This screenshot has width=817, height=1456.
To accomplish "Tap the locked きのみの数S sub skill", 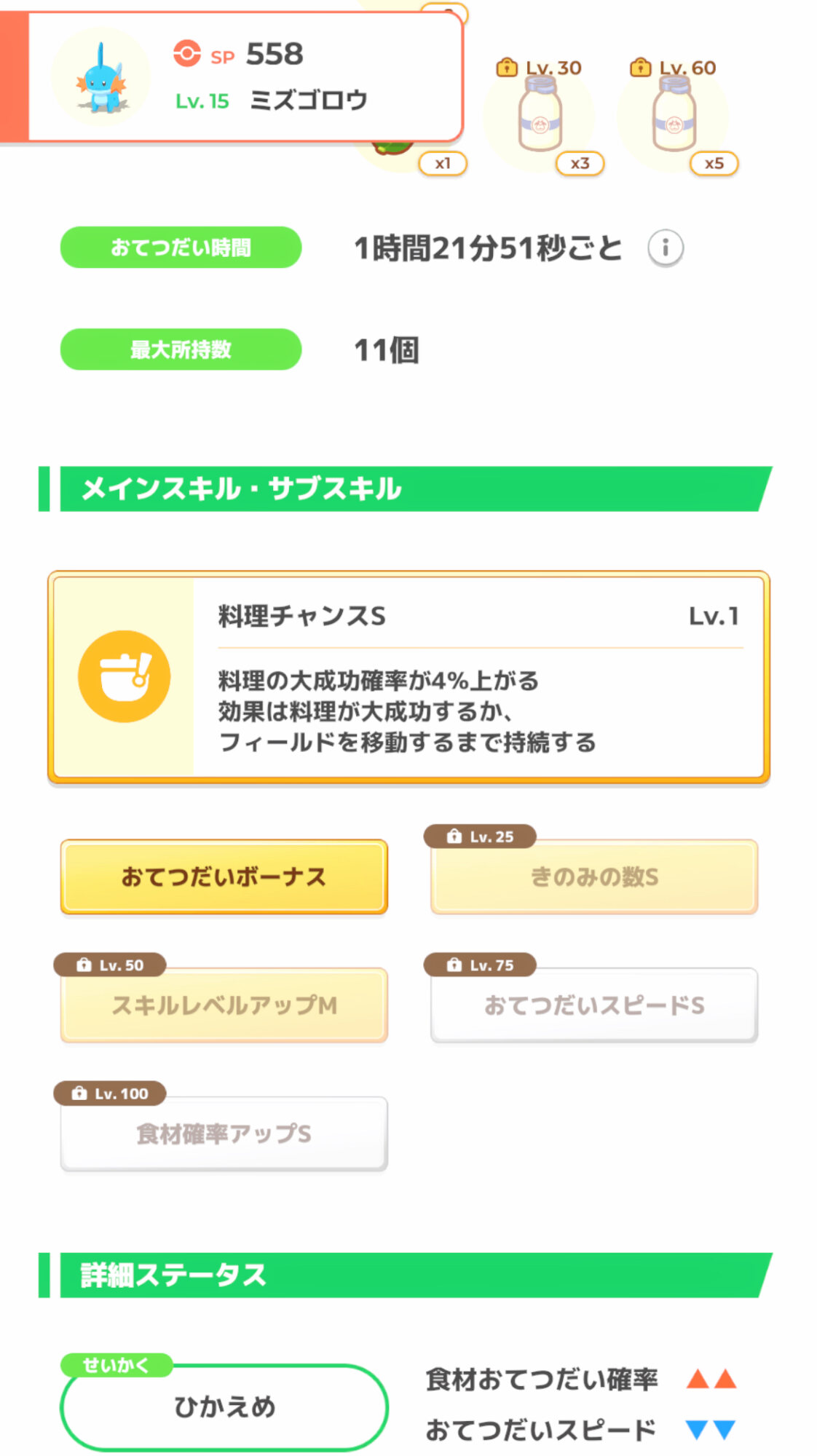I will (593, 877).
